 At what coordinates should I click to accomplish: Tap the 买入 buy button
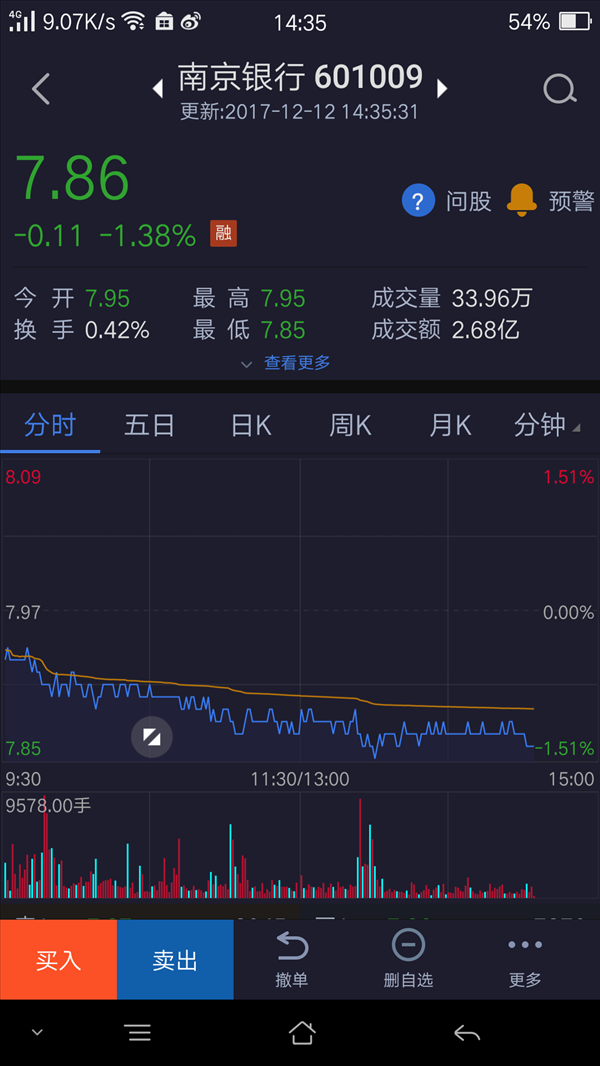click(58, 959)
